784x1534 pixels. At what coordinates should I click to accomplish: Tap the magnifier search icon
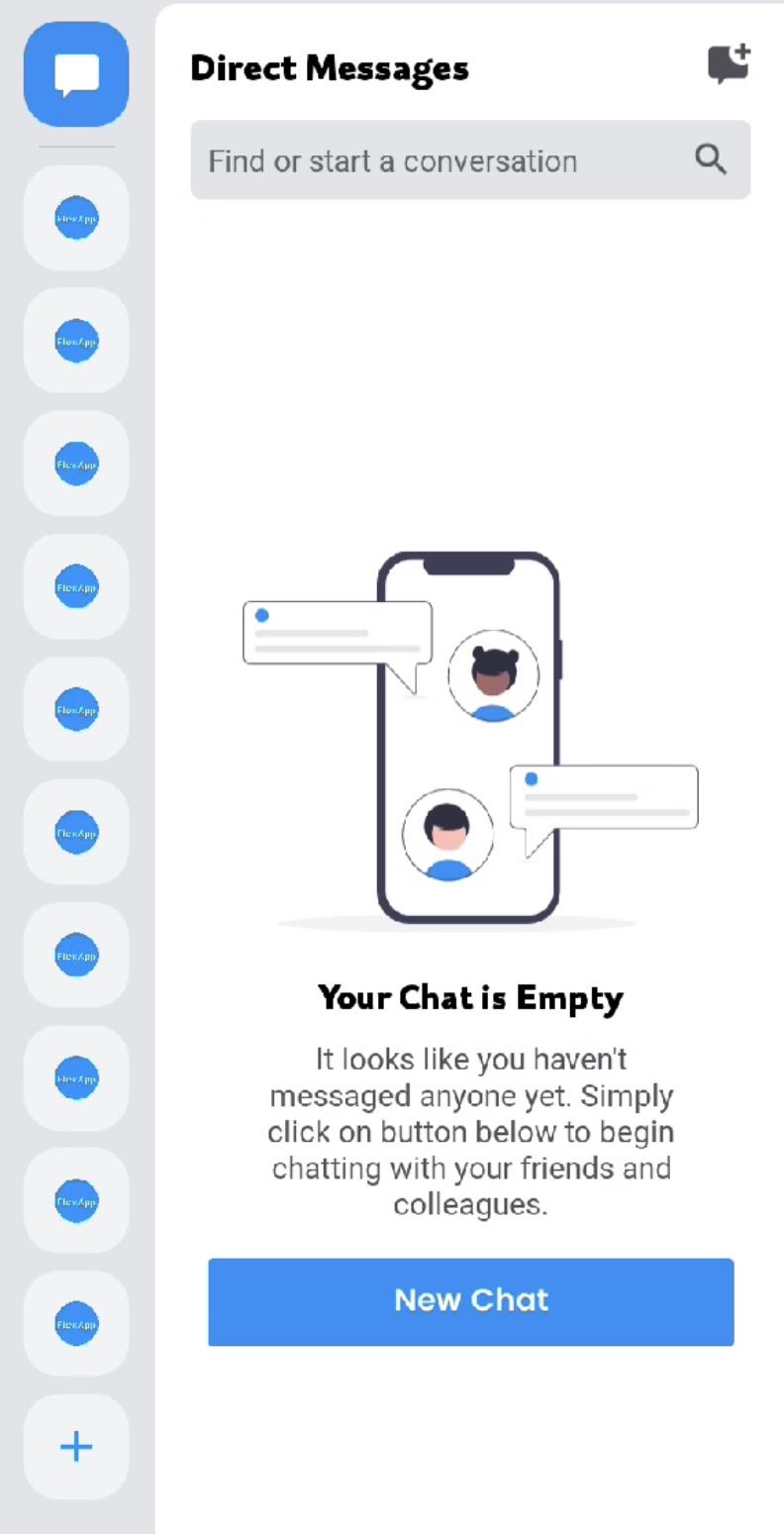tap(711, 159)
